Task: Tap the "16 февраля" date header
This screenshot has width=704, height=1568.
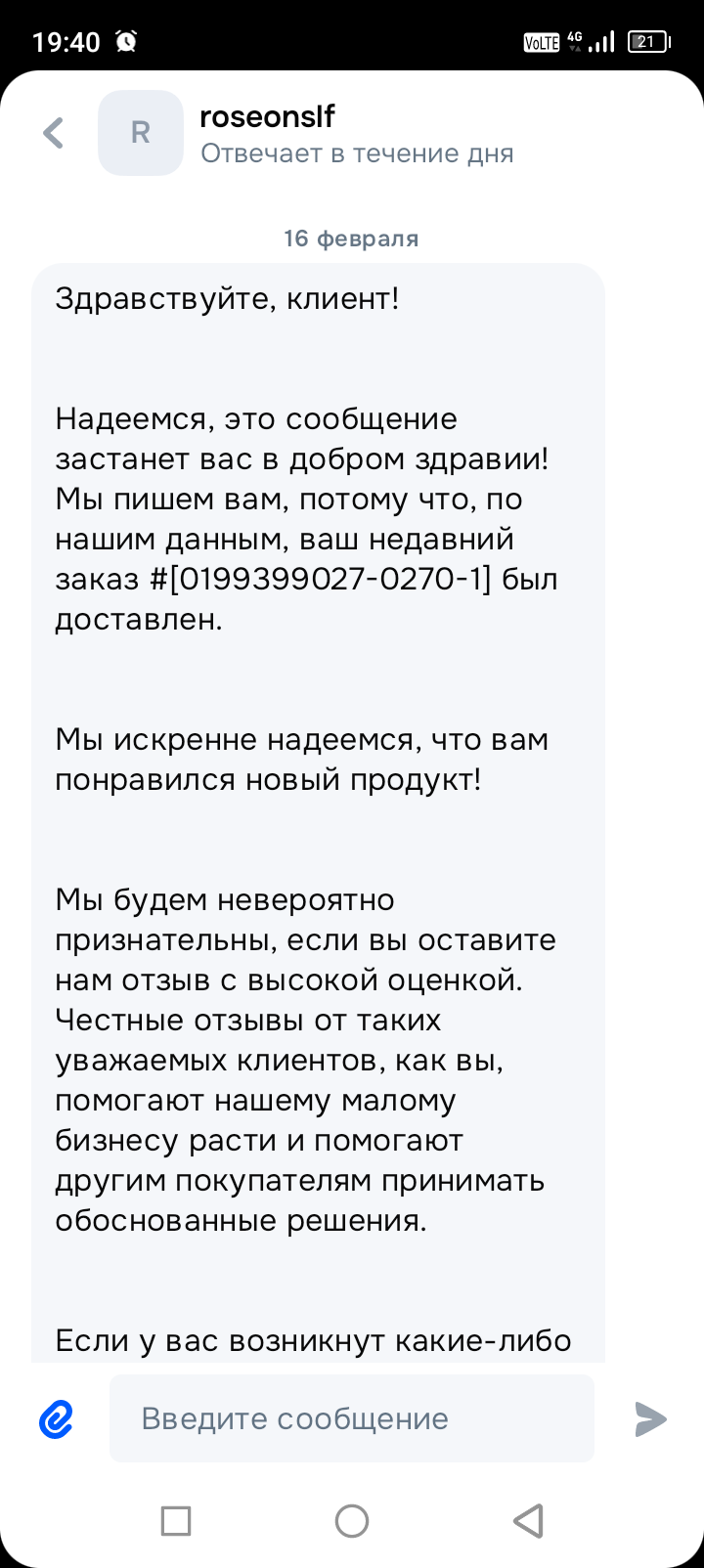Action: (x=351, y=238)
